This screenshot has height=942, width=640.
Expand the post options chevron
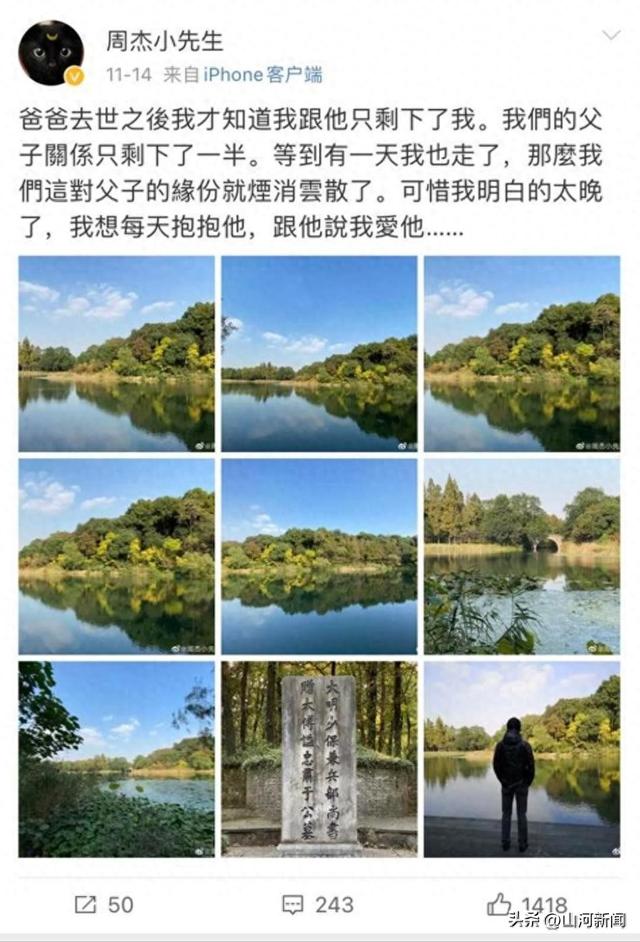point(610,37)
